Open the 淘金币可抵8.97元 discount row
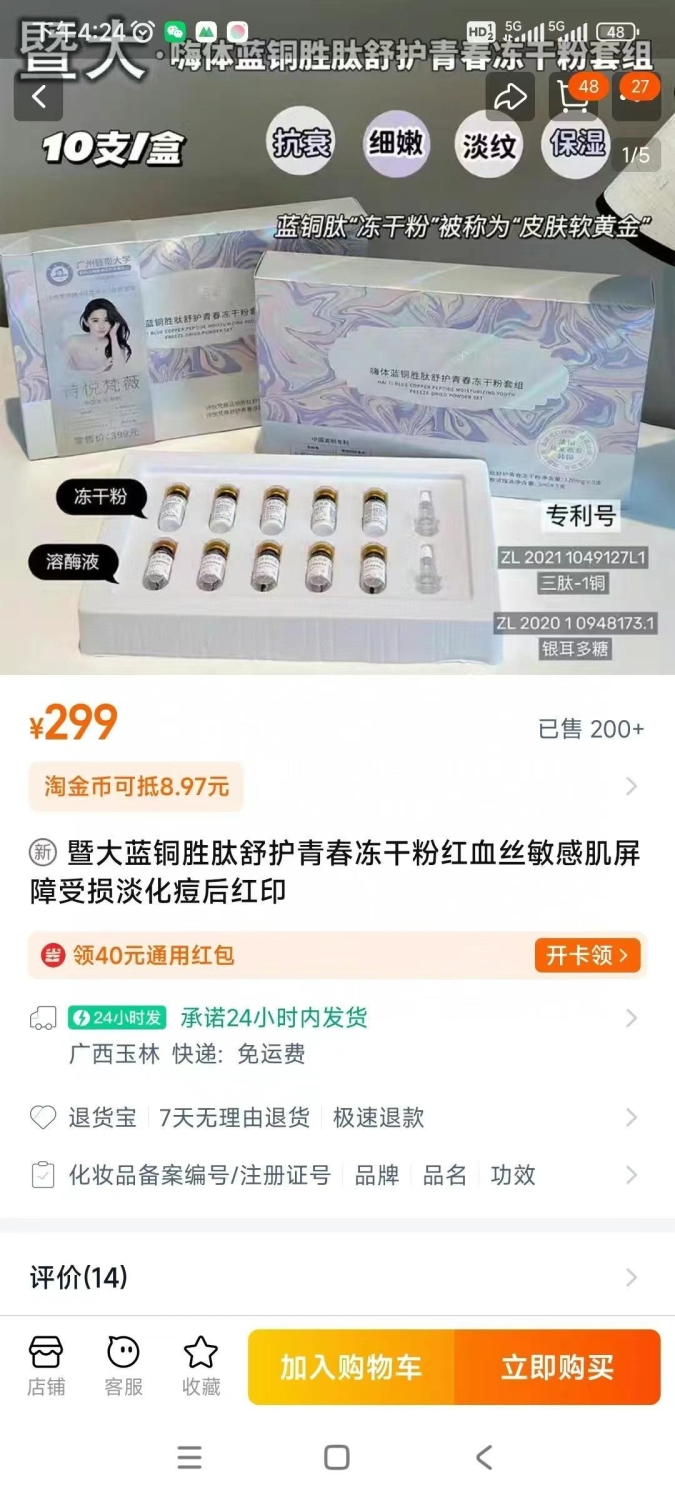675x1500 pixels. pyautogui.click(x=337, y=786)
